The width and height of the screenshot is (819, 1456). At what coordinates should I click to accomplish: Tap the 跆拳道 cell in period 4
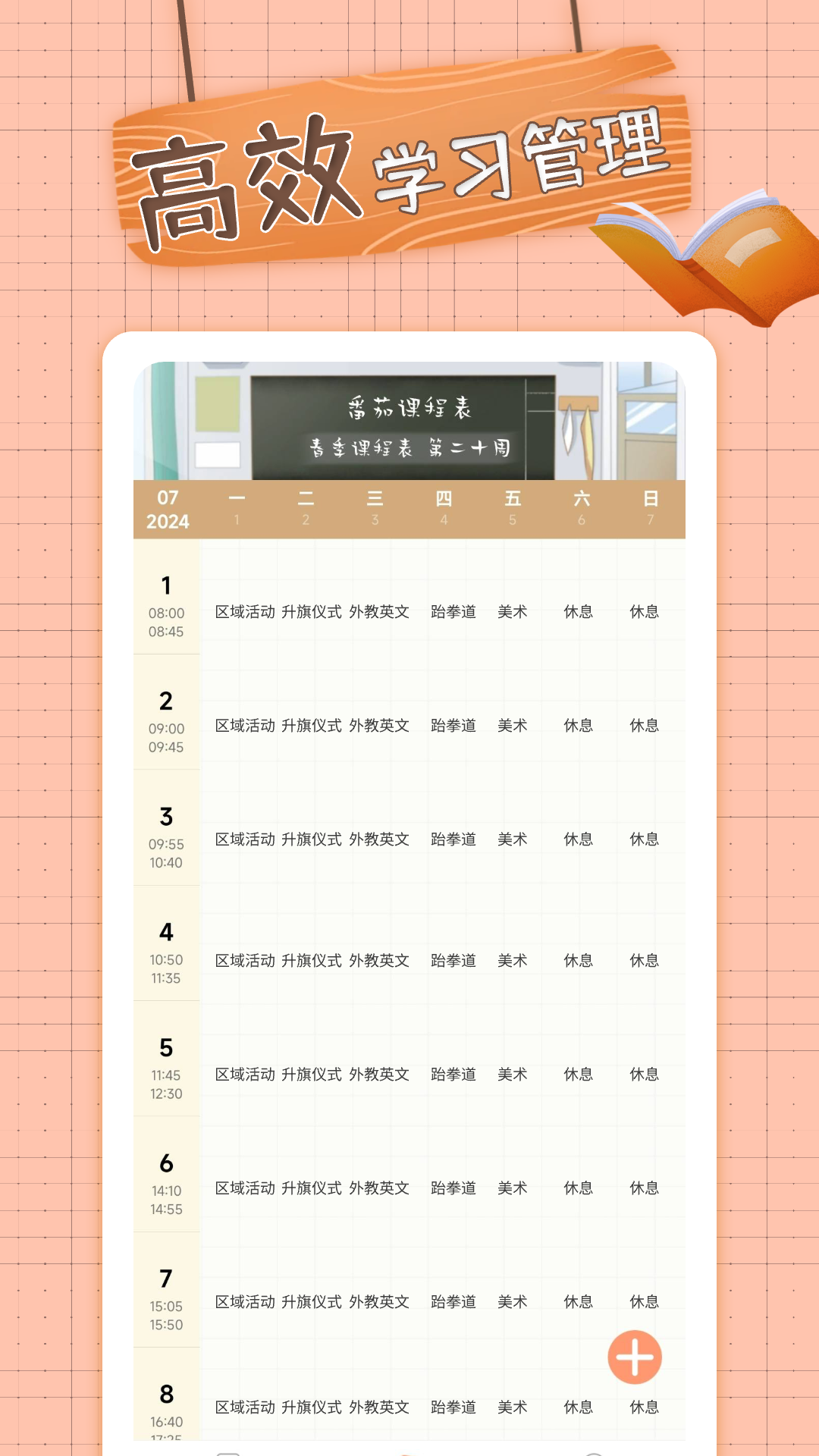(x=452, y=960)
